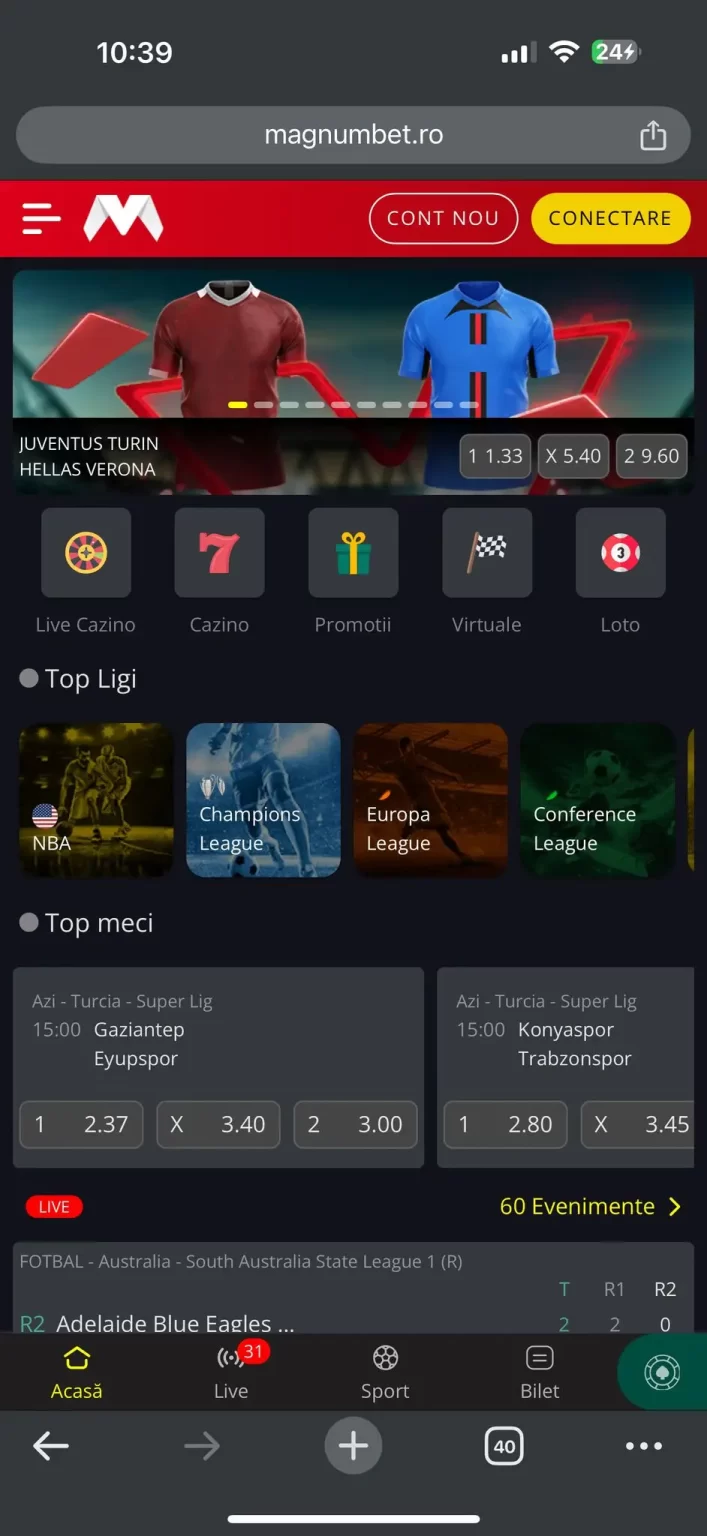Open the Conference League tile
707x1536 pixels.
click(598, 800)
